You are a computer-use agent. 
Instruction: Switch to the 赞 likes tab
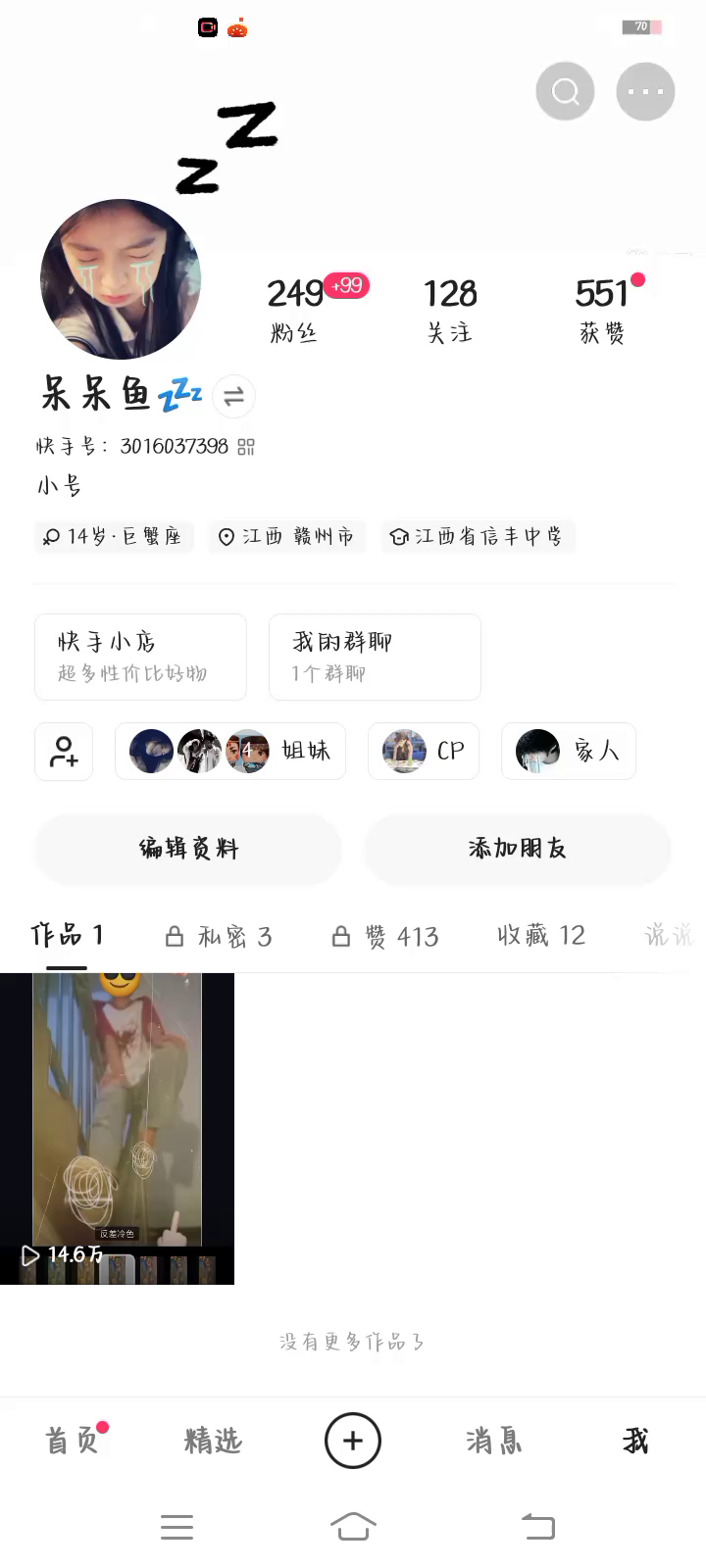click(x=385, y=937)
